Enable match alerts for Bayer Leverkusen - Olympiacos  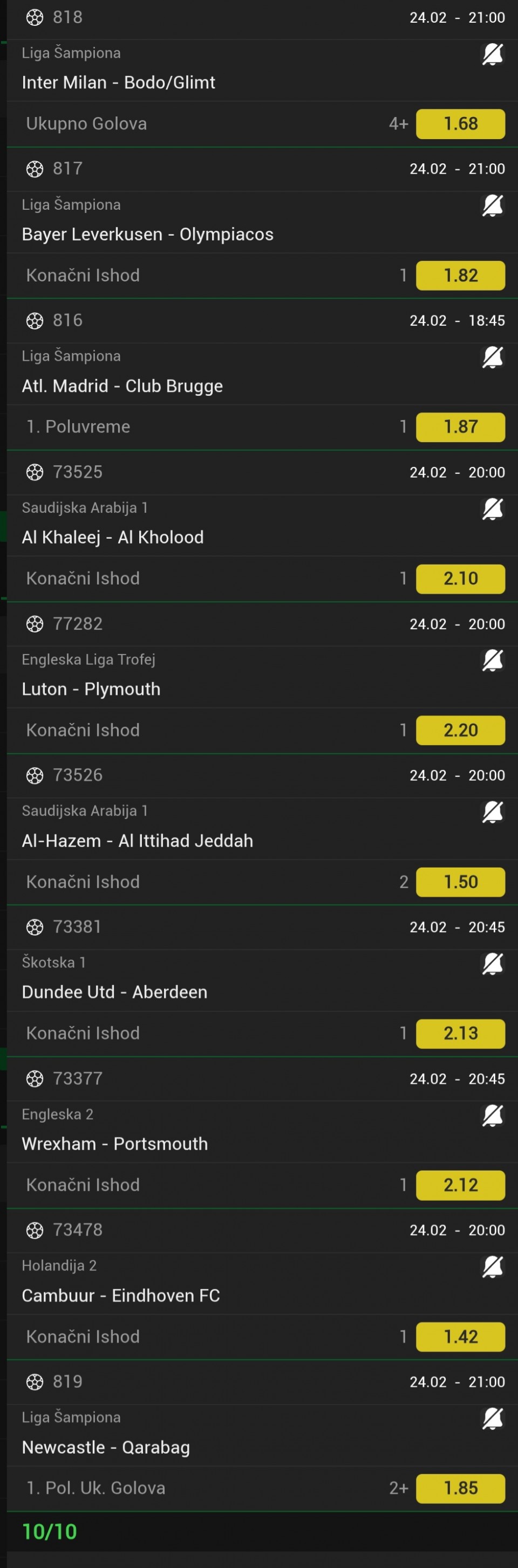493,206
